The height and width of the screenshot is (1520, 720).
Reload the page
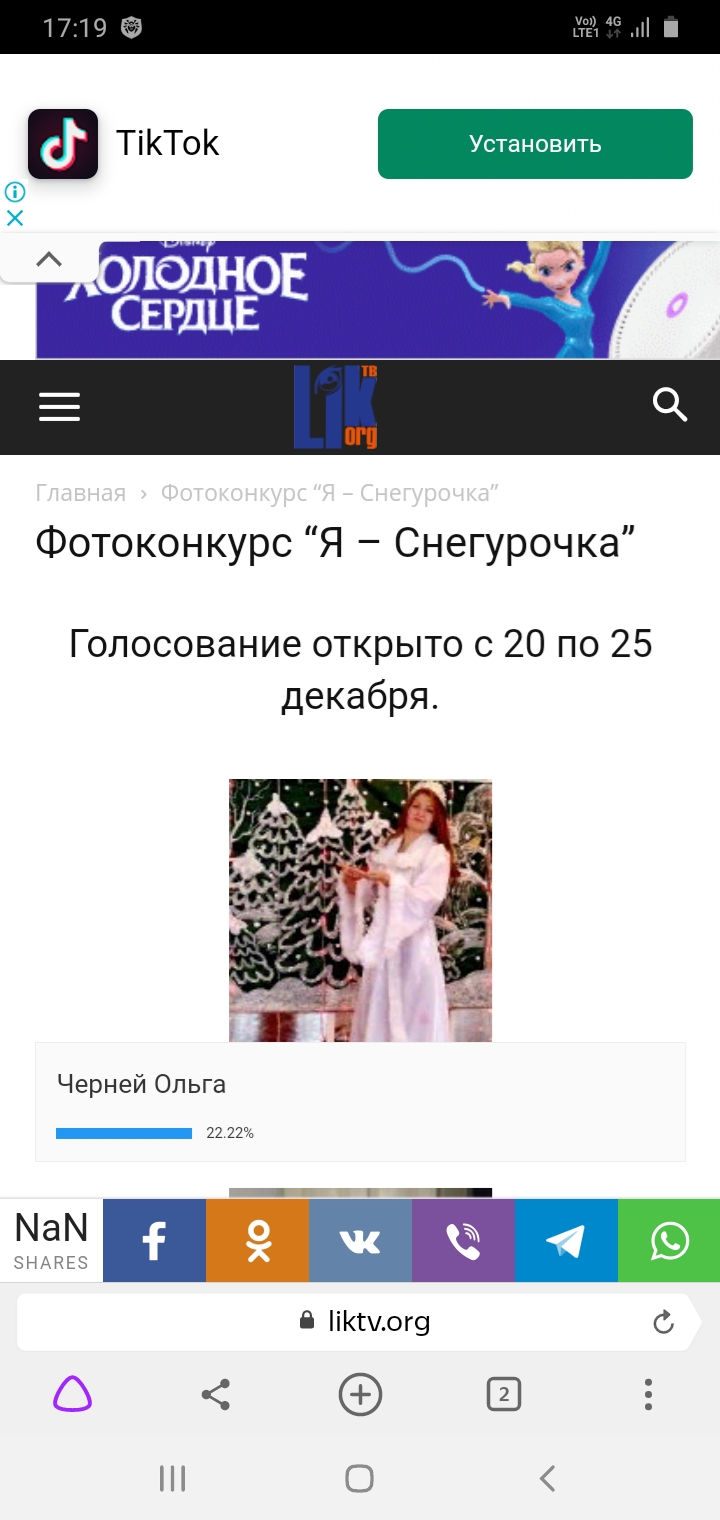(x=663, y=1323)
